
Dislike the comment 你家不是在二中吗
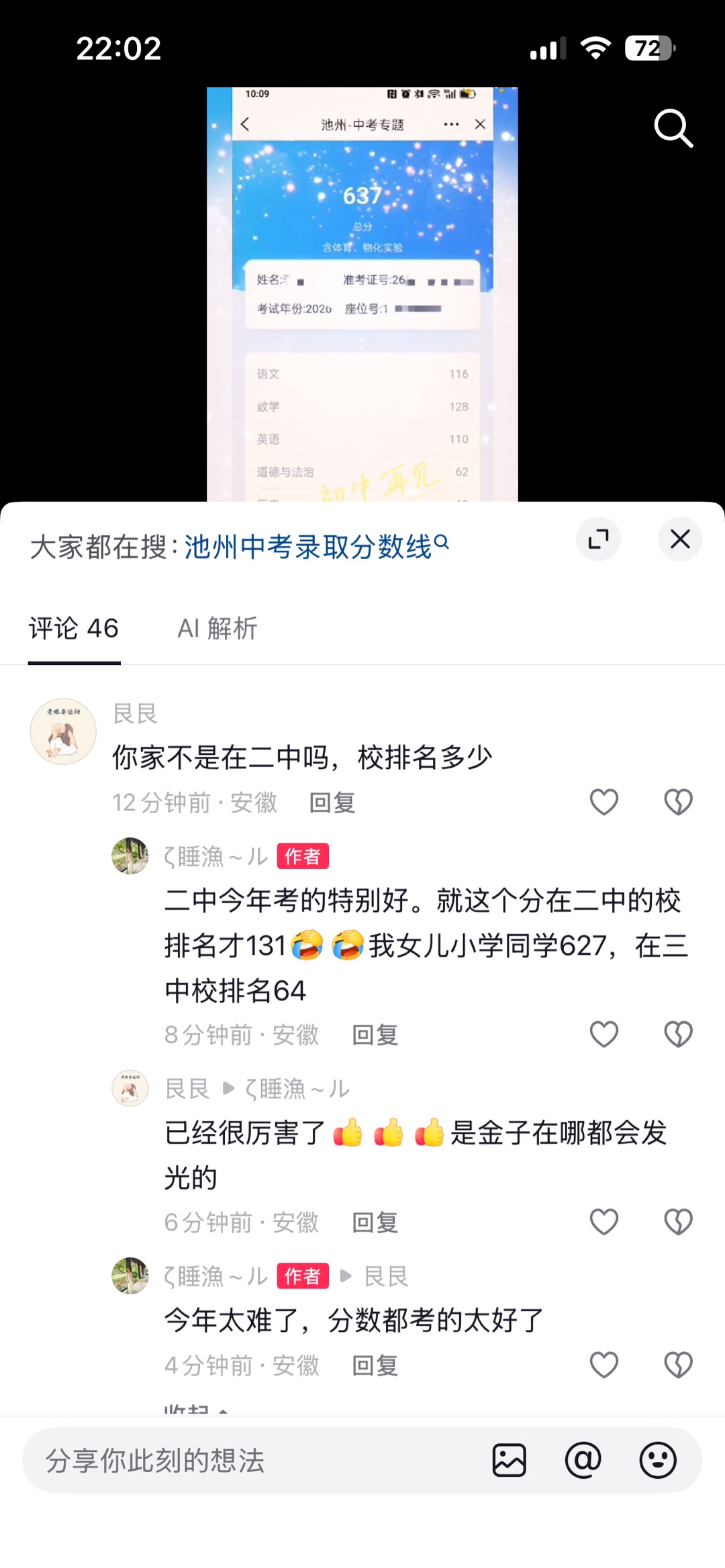point(678,802)
